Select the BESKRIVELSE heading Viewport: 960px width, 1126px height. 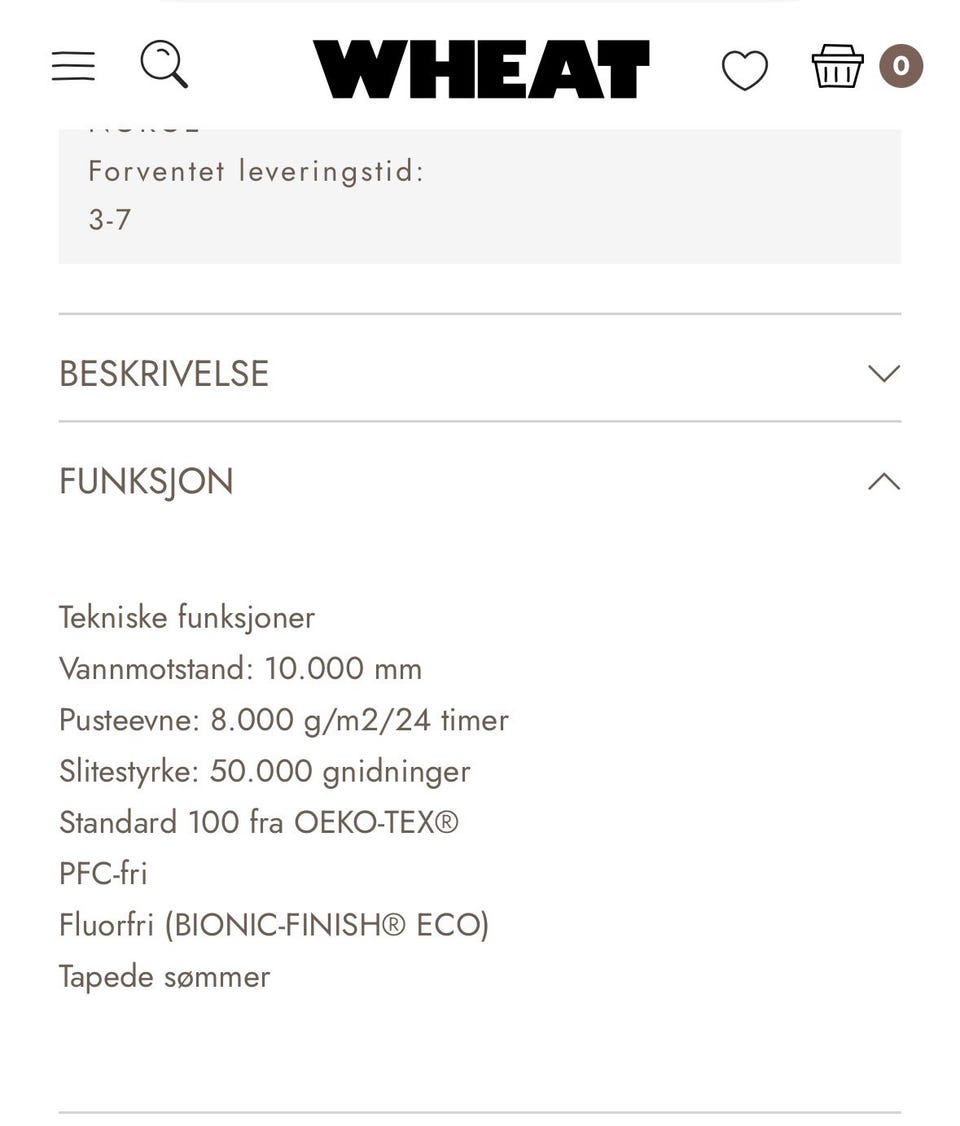[x=163, y=373]
